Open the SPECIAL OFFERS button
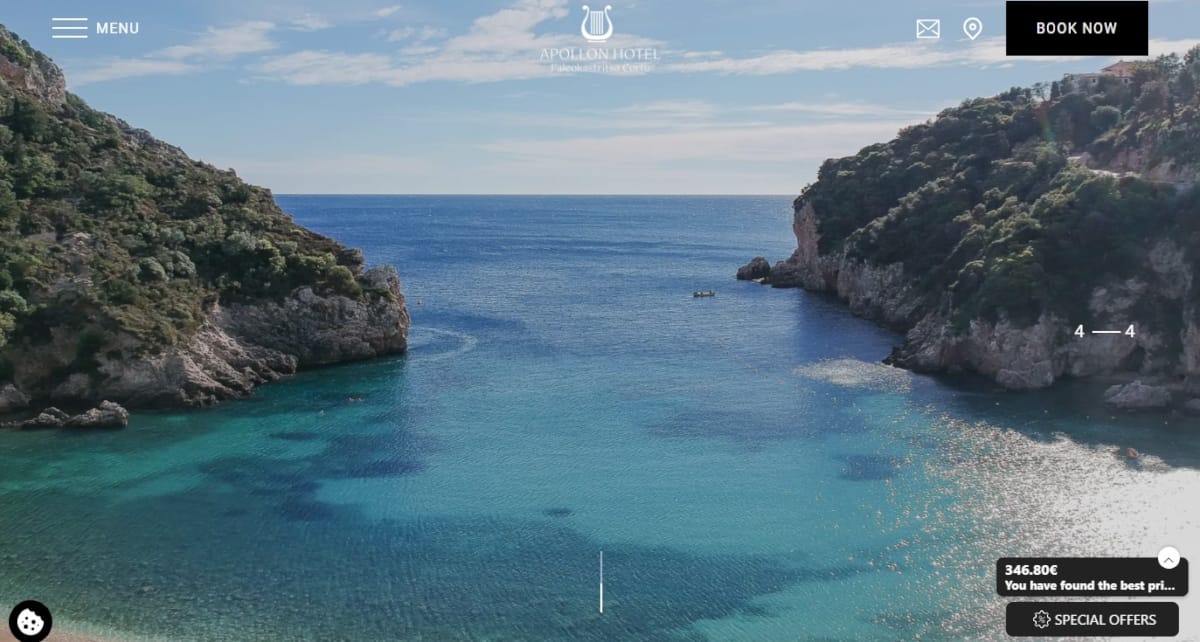Image resolution: width=1200 pixels, height=642 pixels. click(1093, 619)
